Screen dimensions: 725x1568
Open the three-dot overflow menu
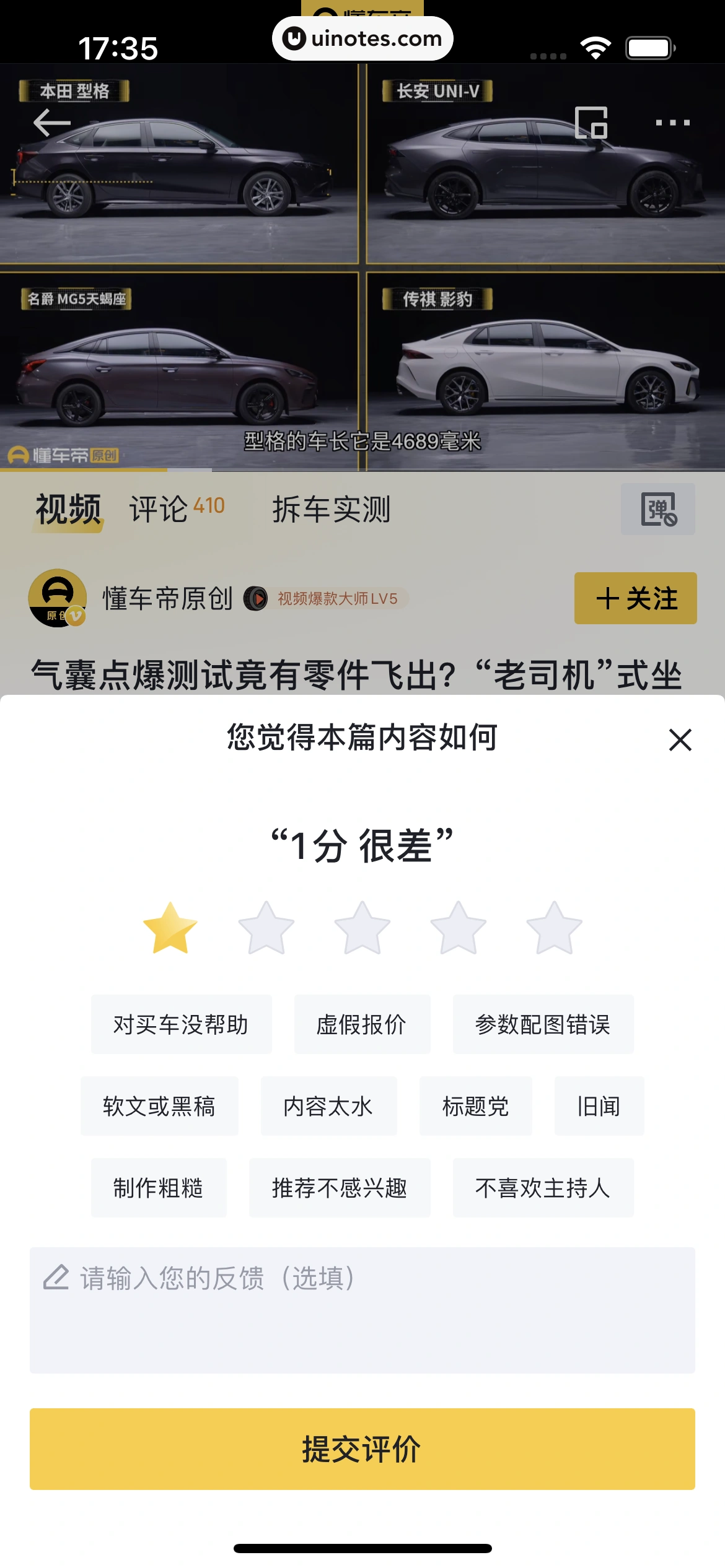[672, 123]
